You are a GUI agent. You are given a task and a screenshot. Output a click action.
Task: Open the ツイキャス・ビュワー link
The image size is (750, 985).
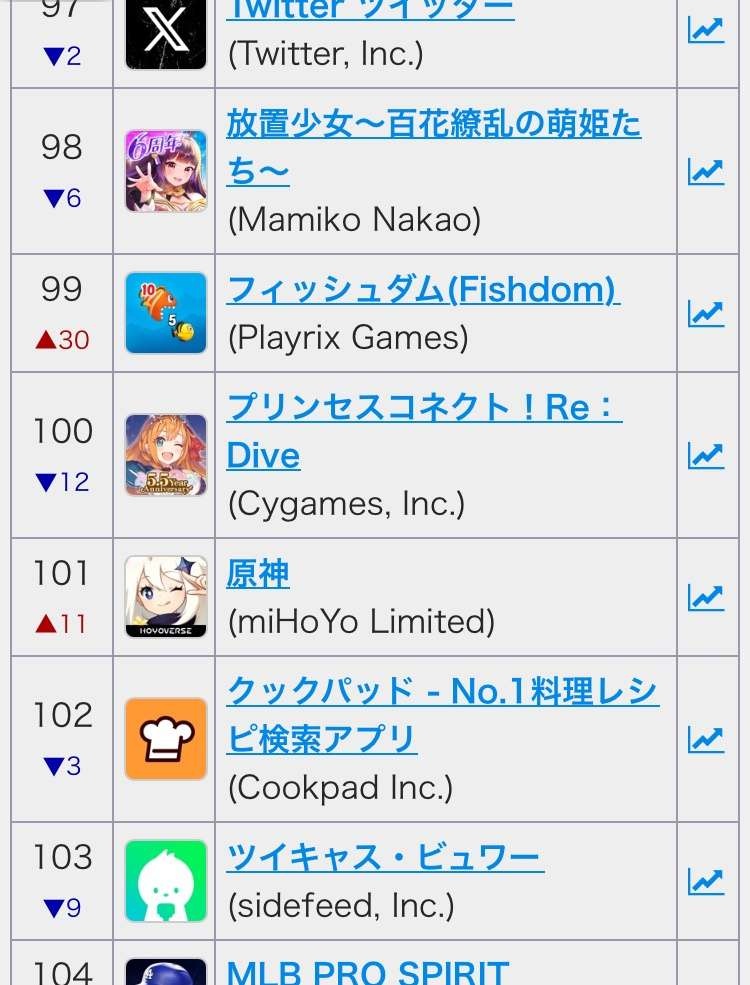pyautogui.click(x=385, y=858)
